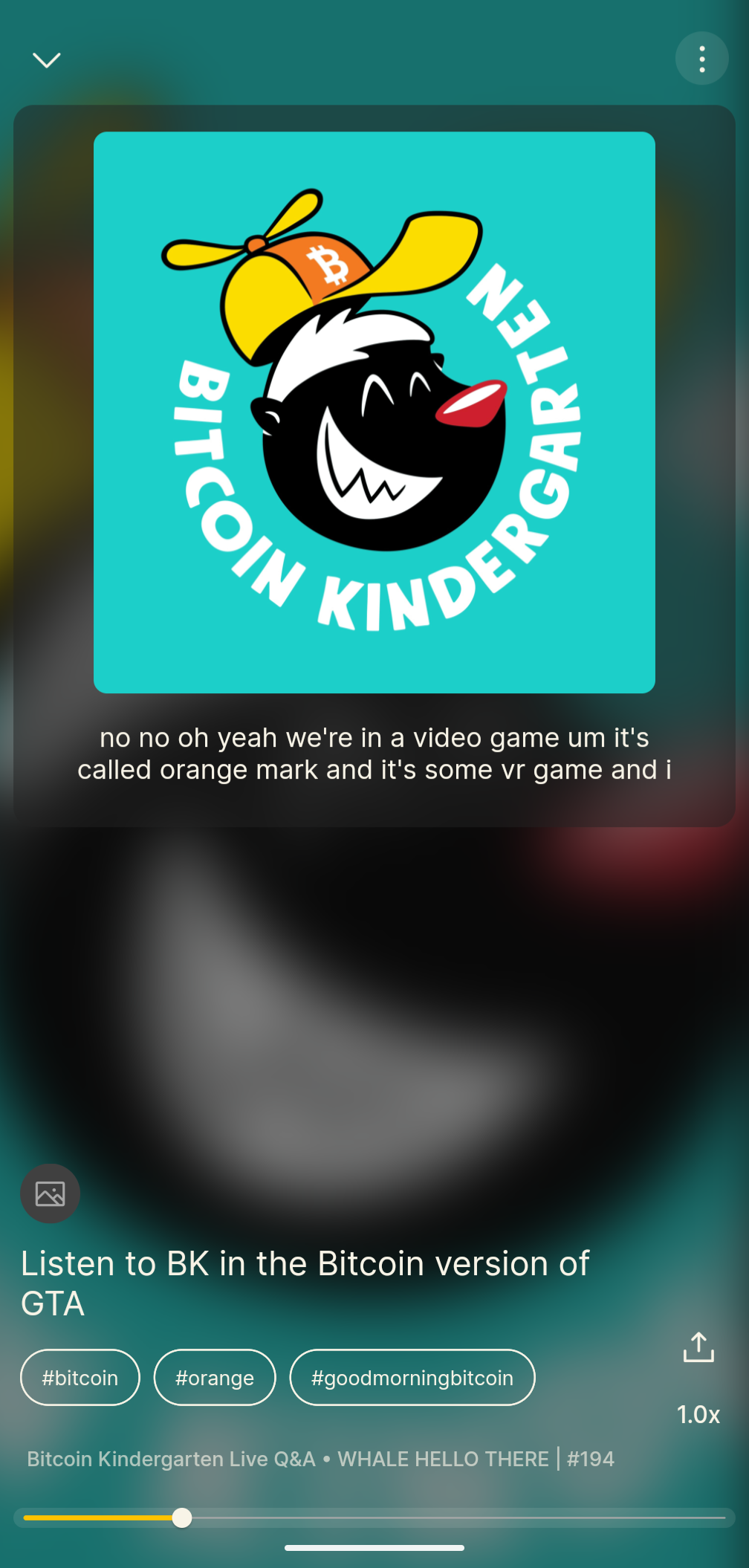Tap the image icon above the title
The height and width of the screenshot is (1568, 749).
pos(50,1193)
